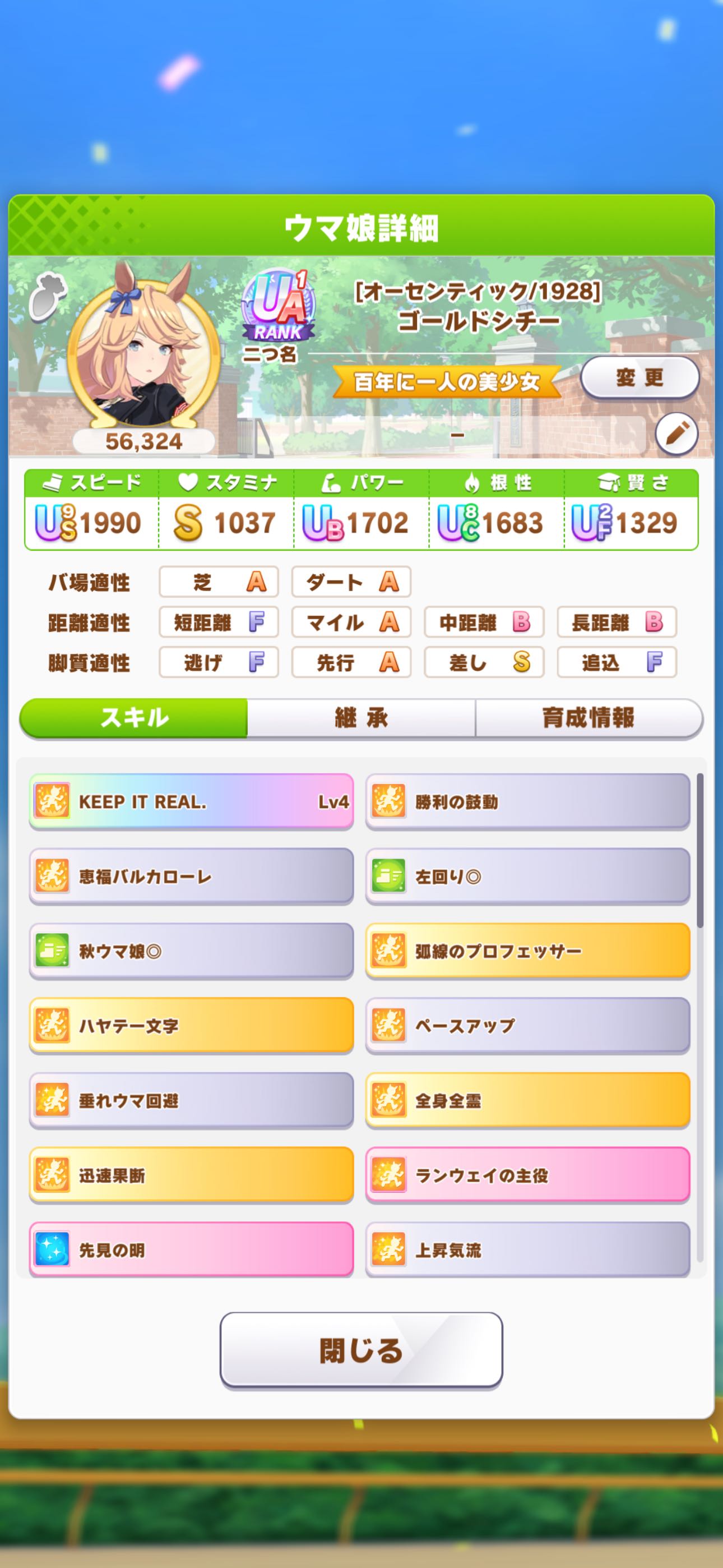The height and width of the screenshot is (1568, 723).
Task: Tap the 変更 button next to the title
Action: pyautogui.click(x=639, y=377)
